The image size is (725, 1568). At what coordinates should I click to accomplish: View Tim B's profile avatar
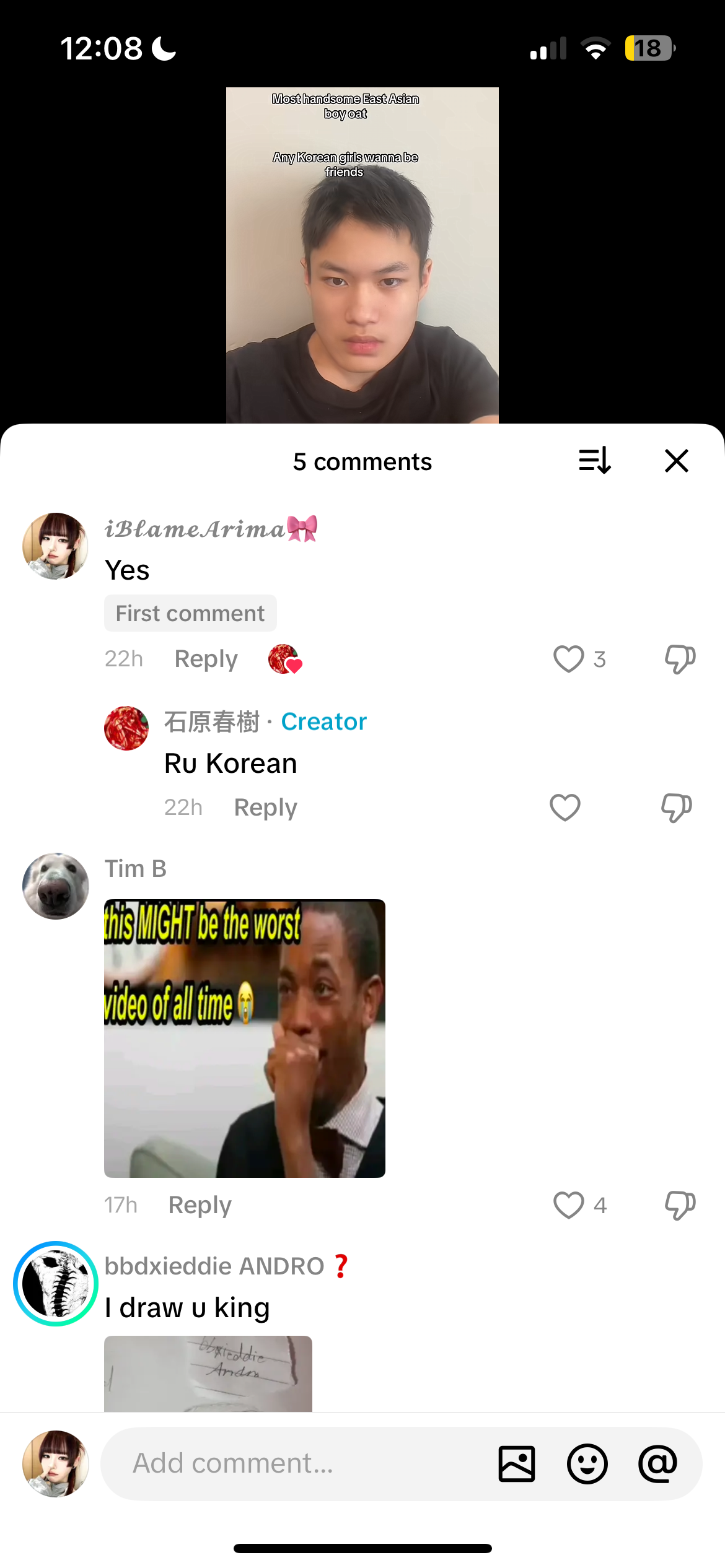tap(55, 886)
